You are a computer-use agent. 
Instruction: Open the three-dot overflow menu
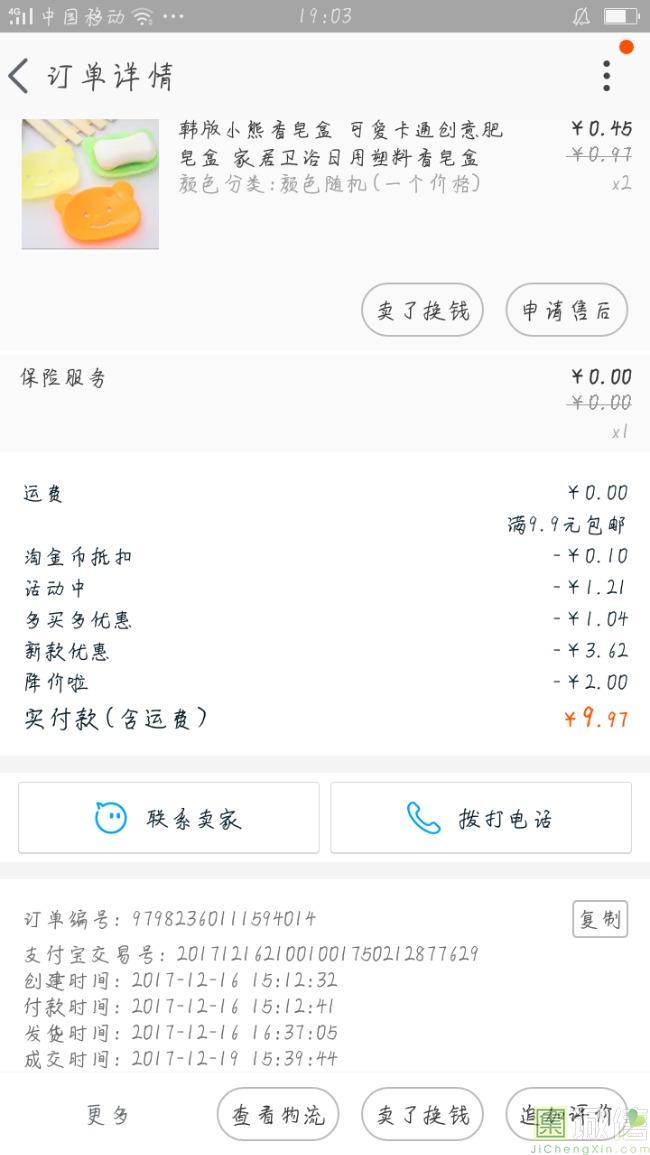click(x=606, y=76)
